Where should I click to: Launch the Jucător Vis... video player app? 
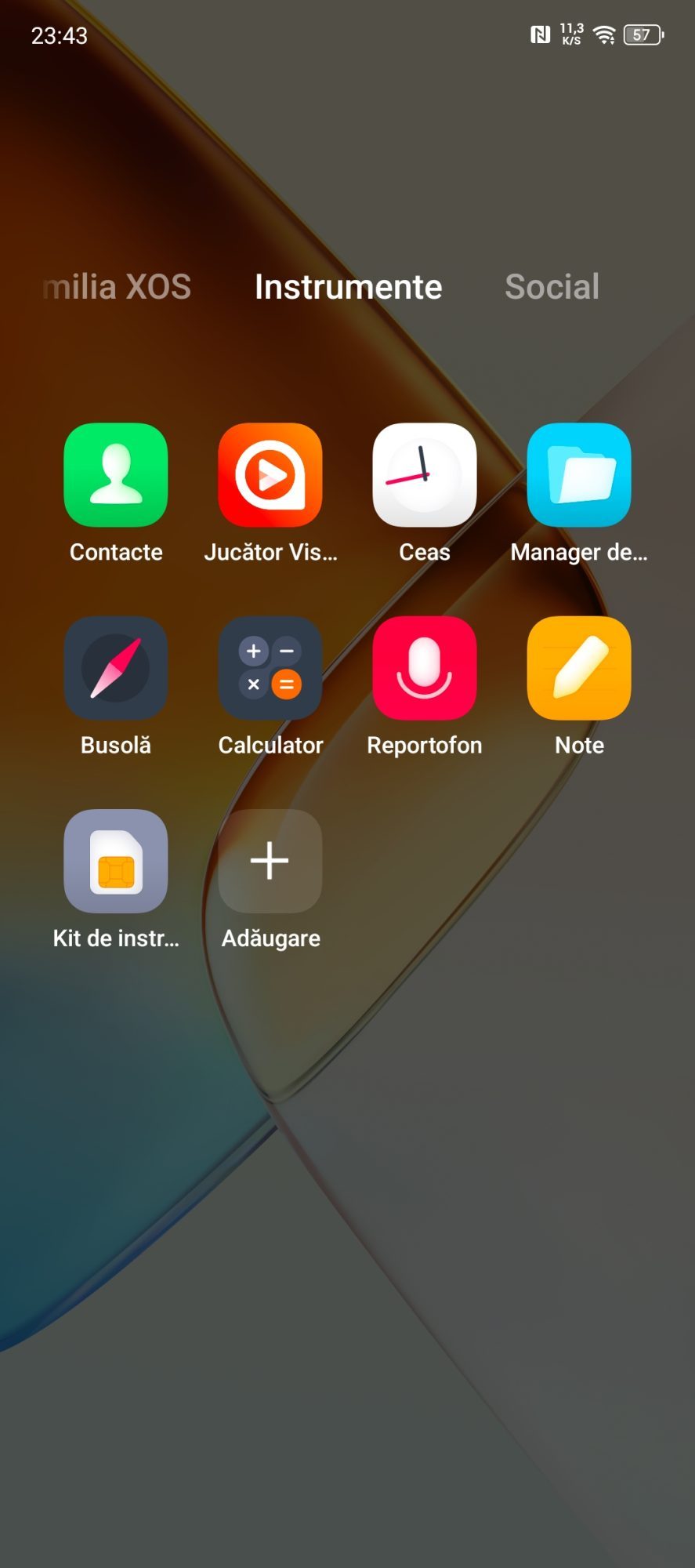pos(270,475)
